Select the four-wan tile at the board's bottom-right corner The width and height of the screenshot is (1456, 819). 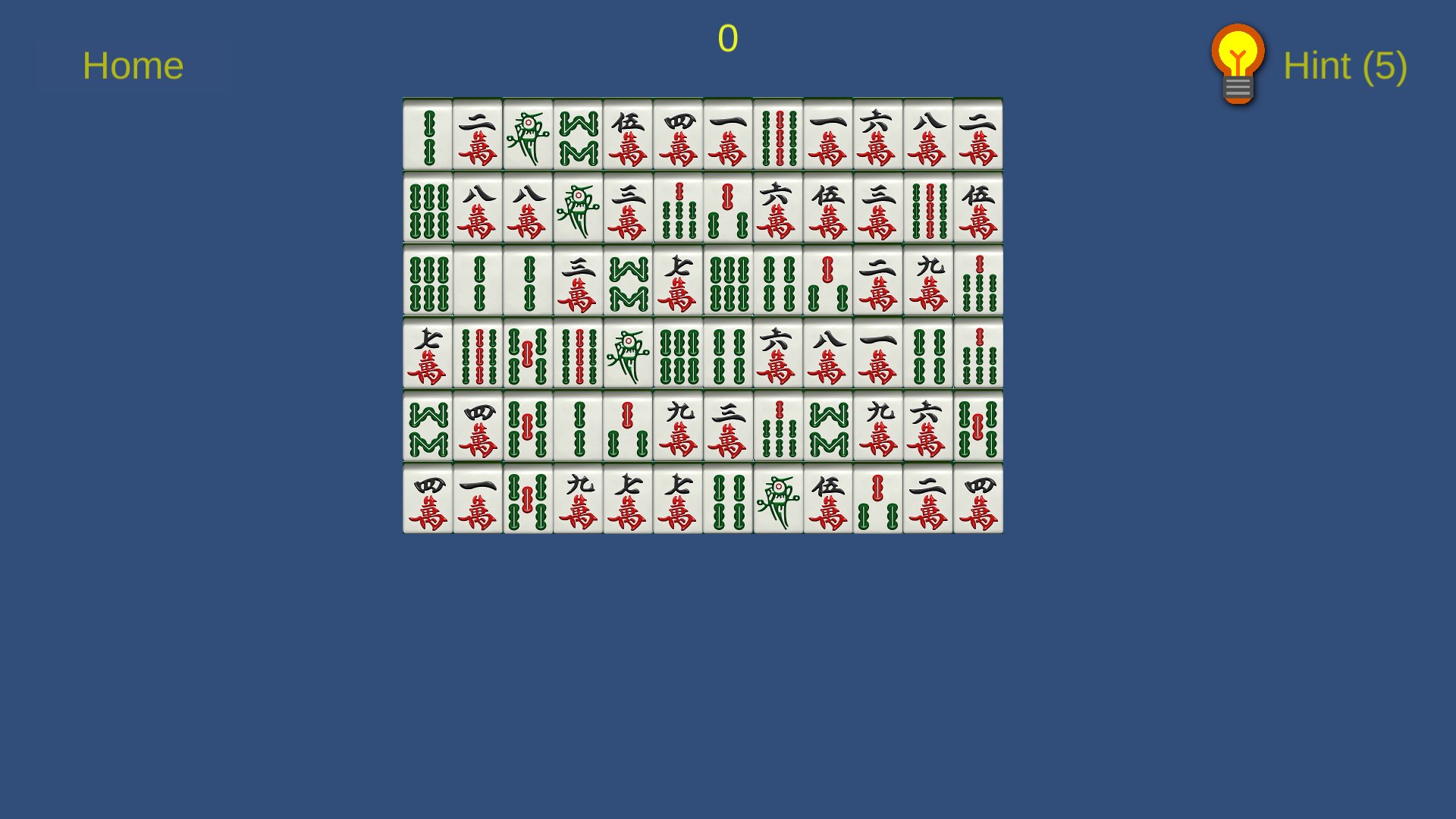977,499
